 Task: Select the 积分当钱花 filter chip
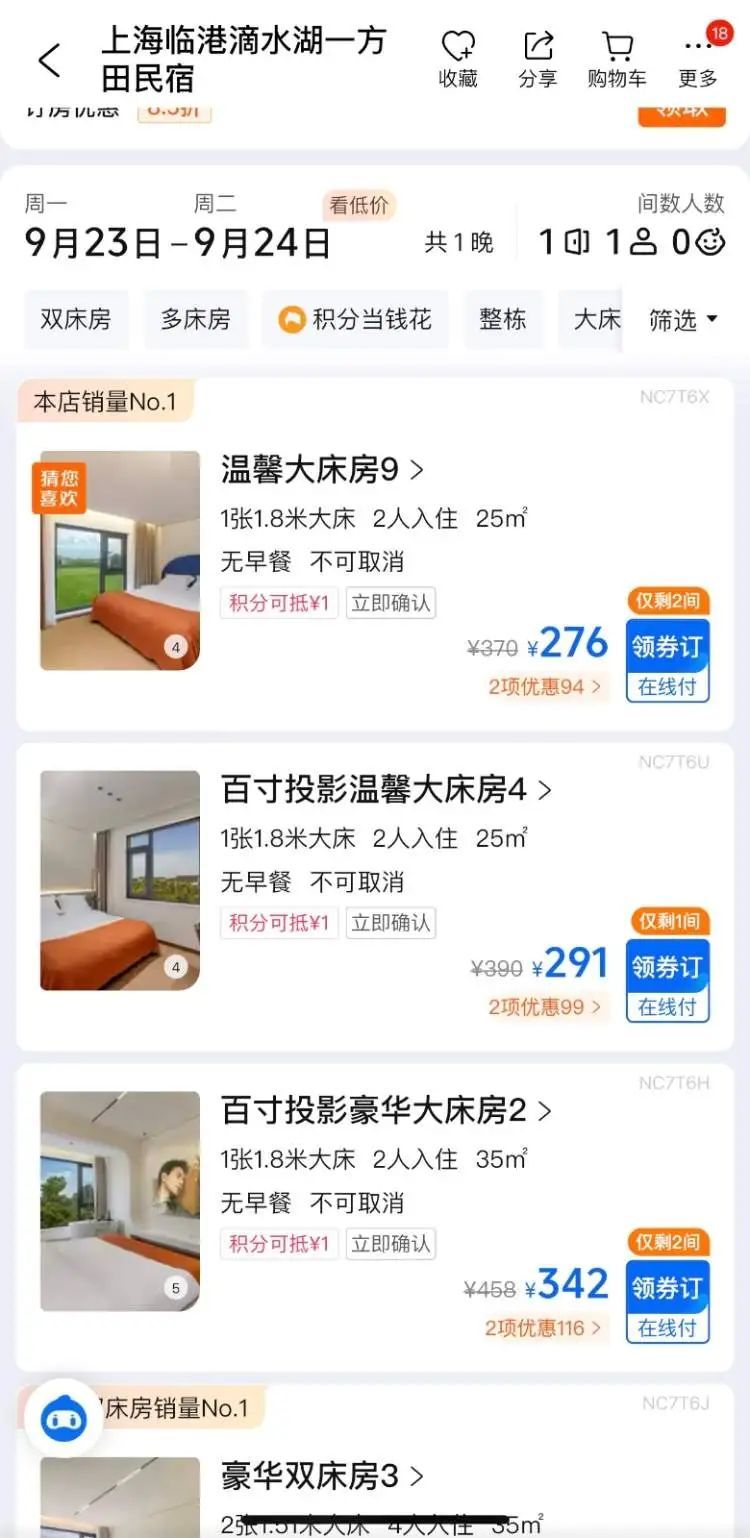tap(355, 320)
